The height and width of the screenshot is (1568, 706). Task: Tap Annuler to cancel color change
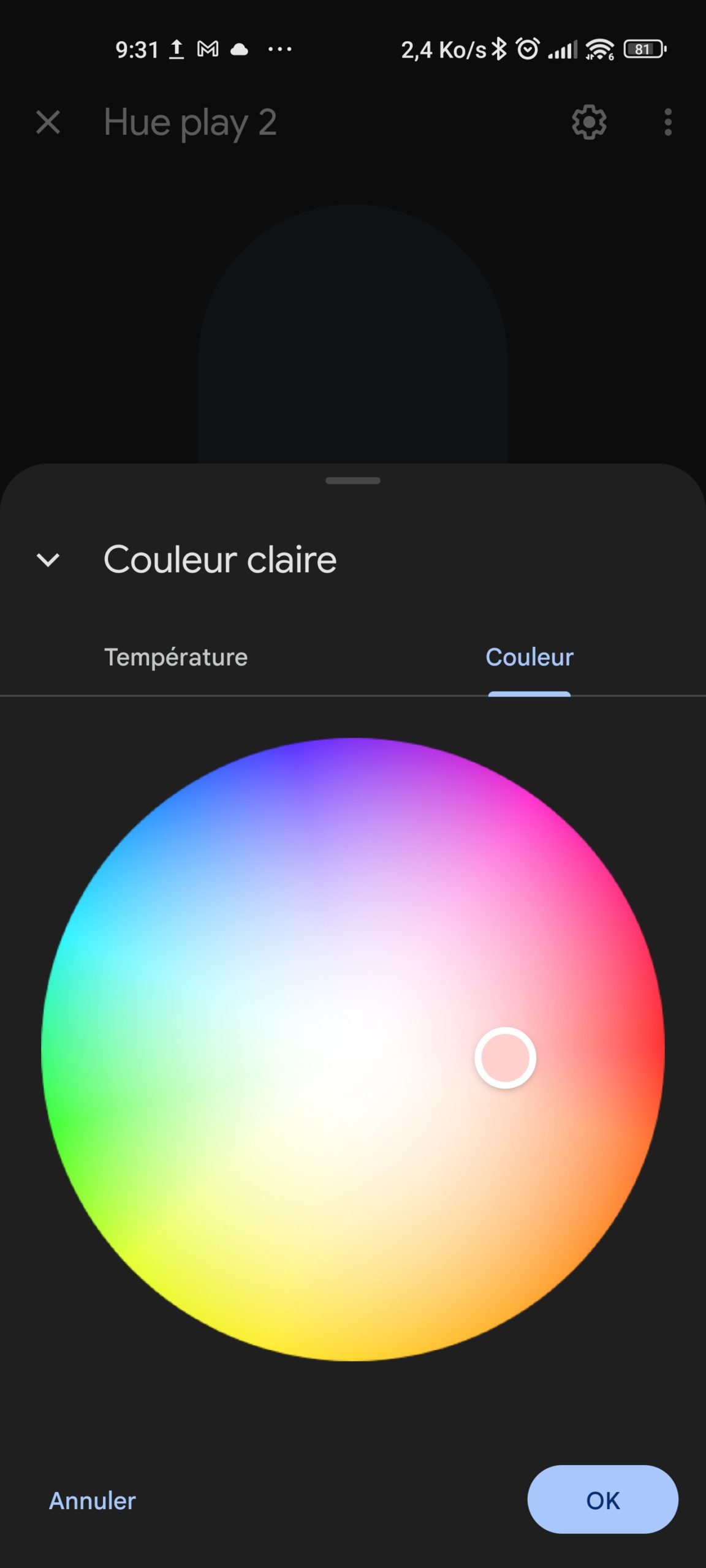[x=93, y=1501]
